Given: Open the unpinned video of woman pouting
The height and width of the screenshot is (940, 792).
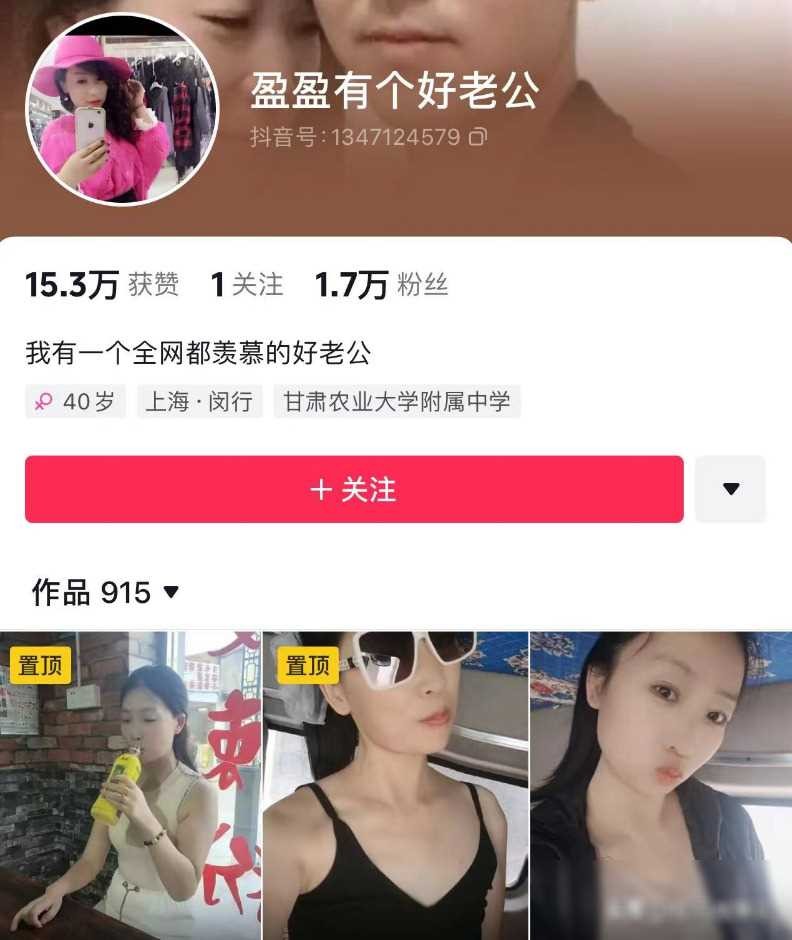Looking at the screenshot, I should click(660, 785).
